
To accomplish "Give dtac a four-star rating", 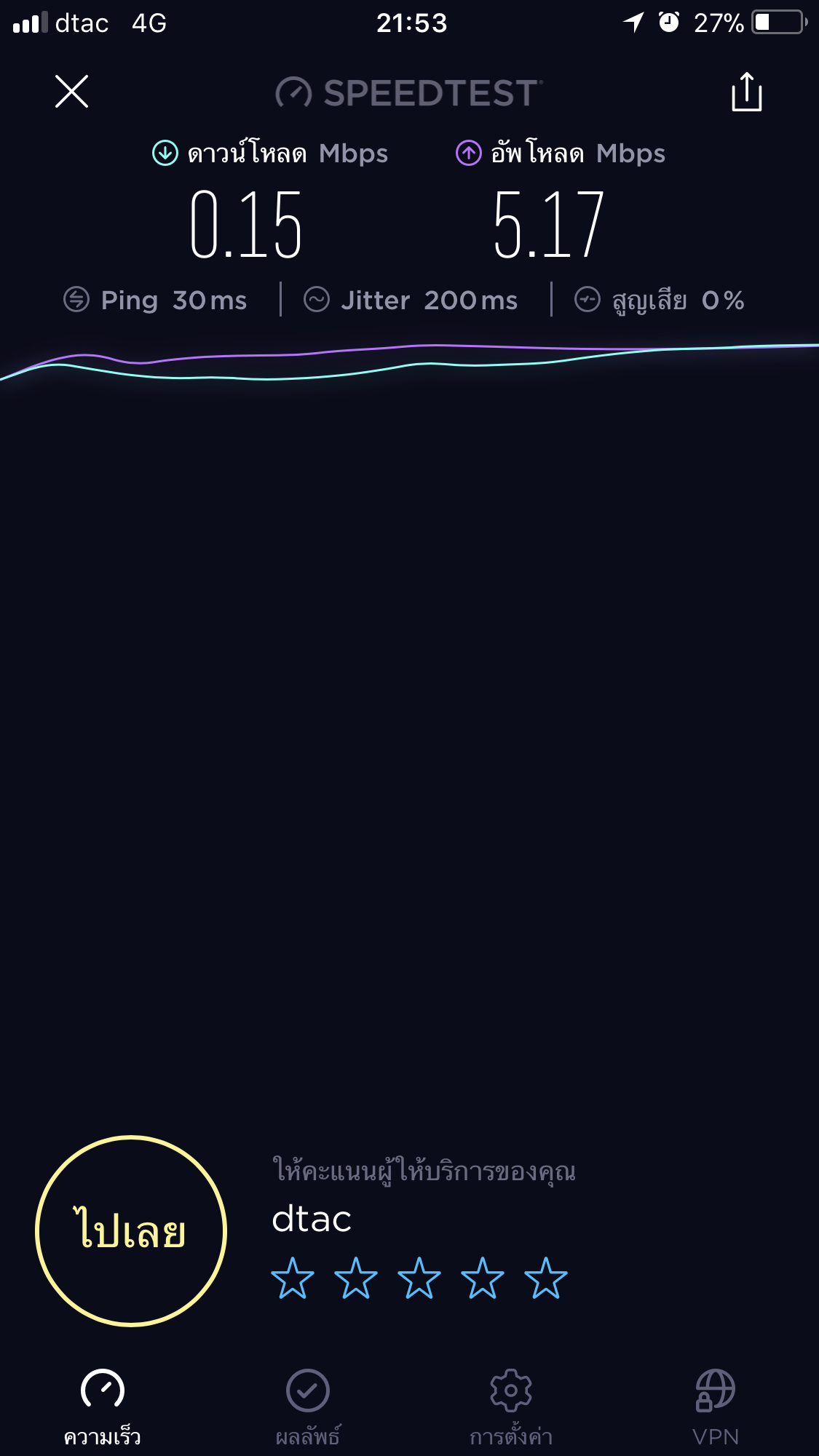I will point(483,1278).
